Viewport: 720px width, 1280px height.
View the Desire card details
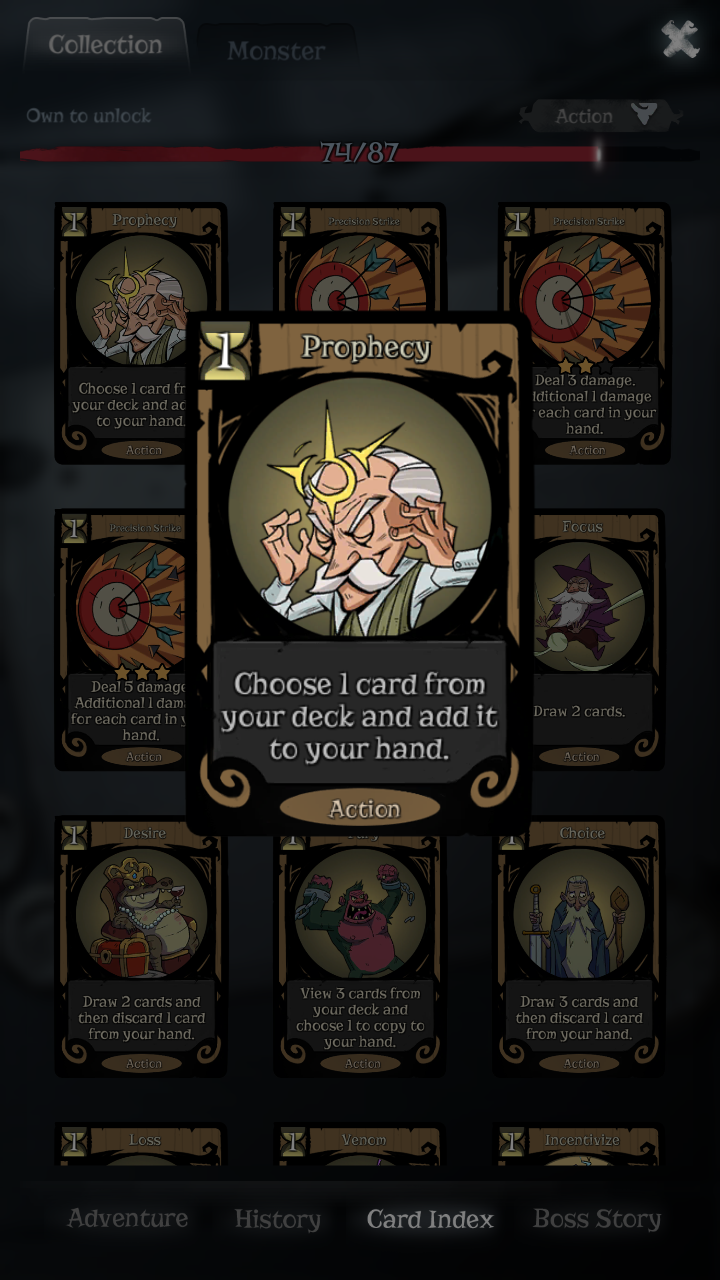point(140,945)
